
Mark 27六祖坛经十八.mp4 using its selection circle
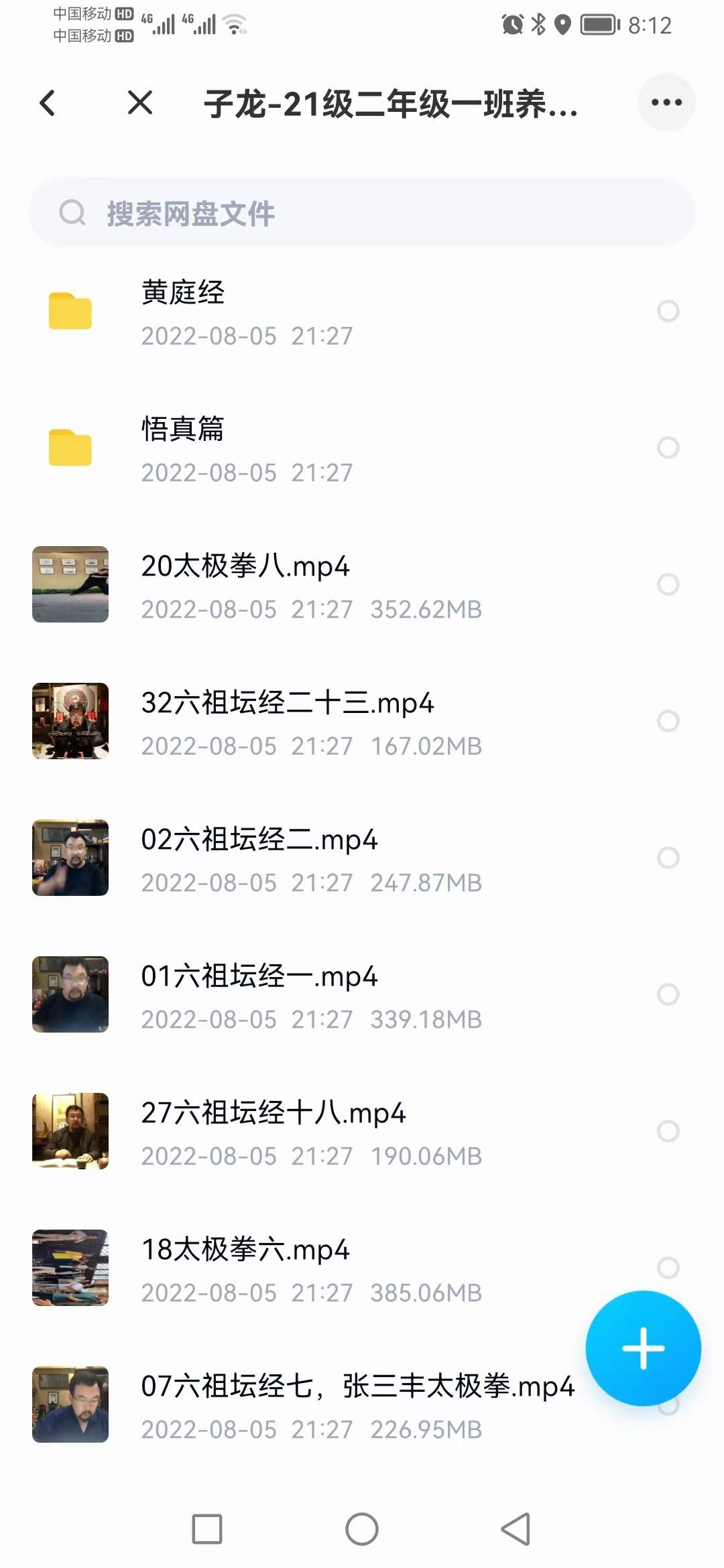[668, 1132]
